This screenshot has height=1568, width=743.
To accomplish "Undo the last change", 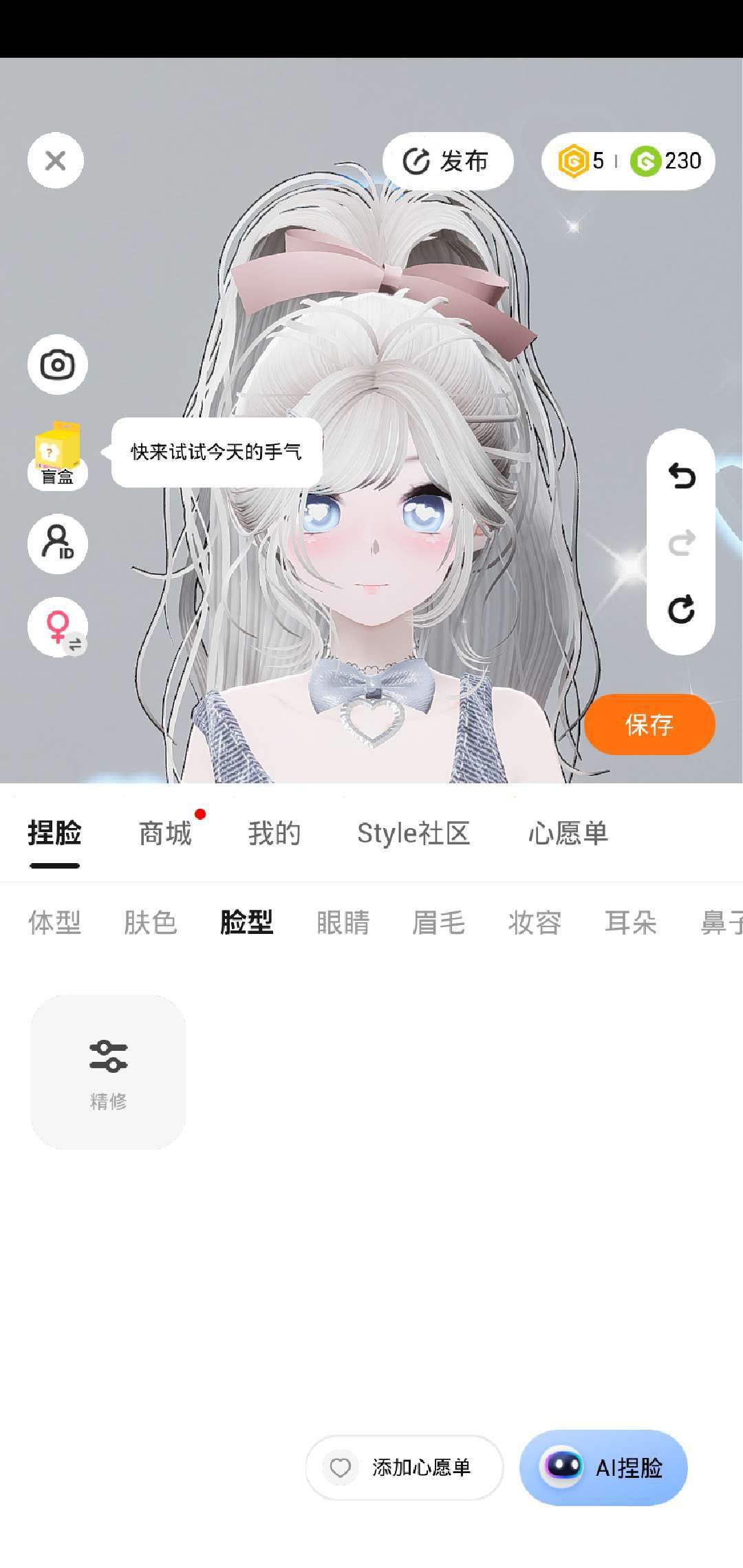I will [681, 476].
